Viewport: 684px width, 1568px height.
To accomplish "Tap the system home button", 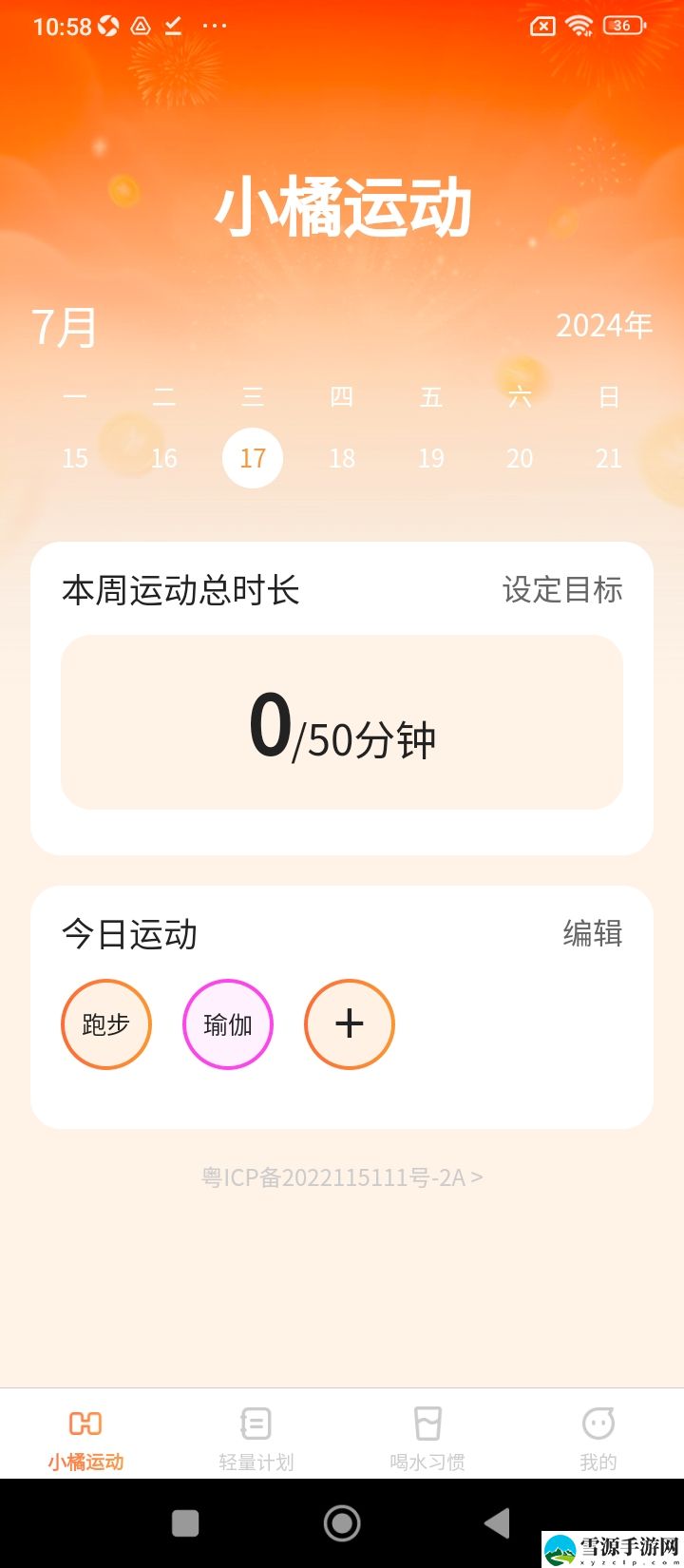I will point(342,1523).
